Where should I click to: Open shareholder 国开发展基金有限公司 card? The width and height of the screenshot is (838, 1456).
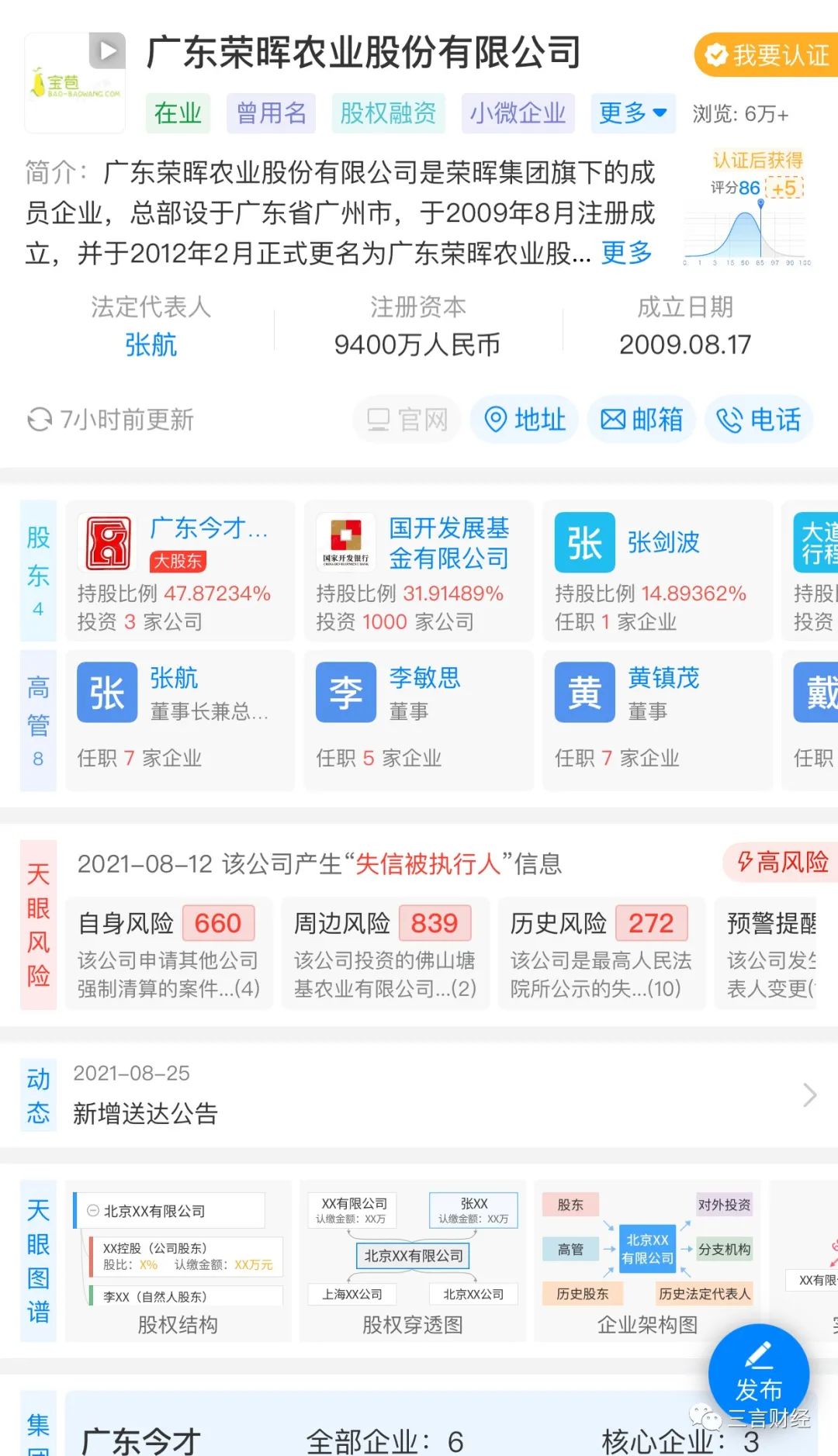(419, 571)
